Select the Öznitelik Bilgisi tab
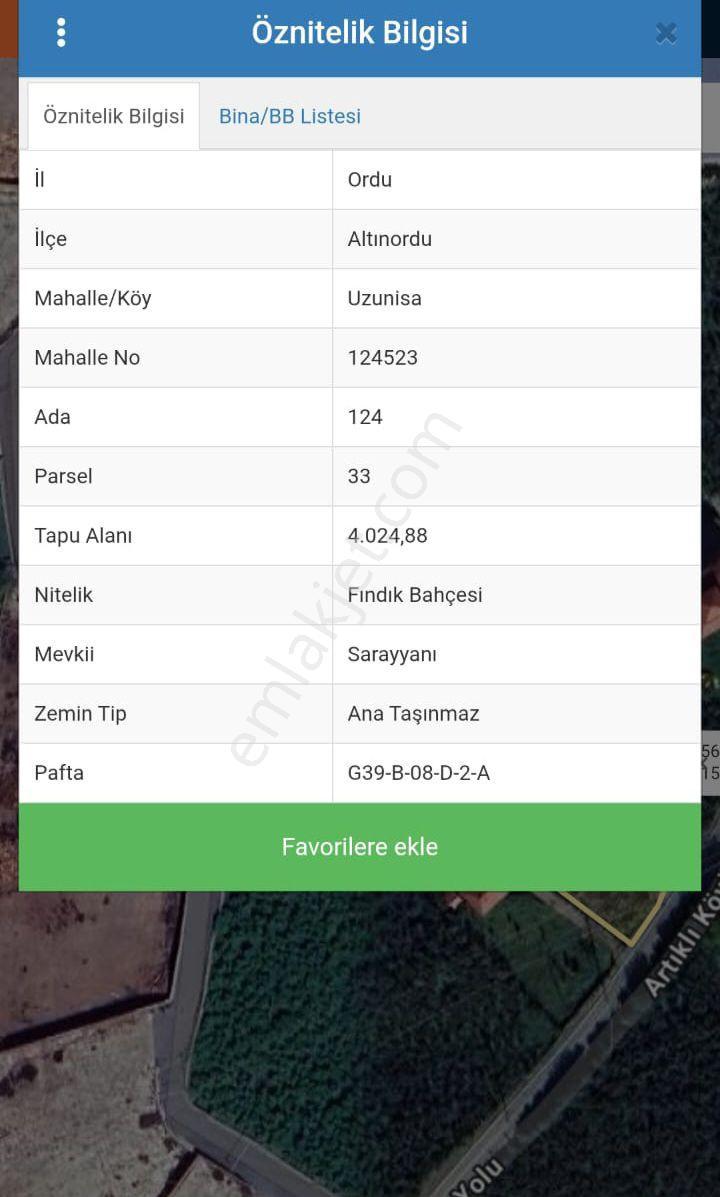Viewport: 720px width, 1197px height. (114, 116)
